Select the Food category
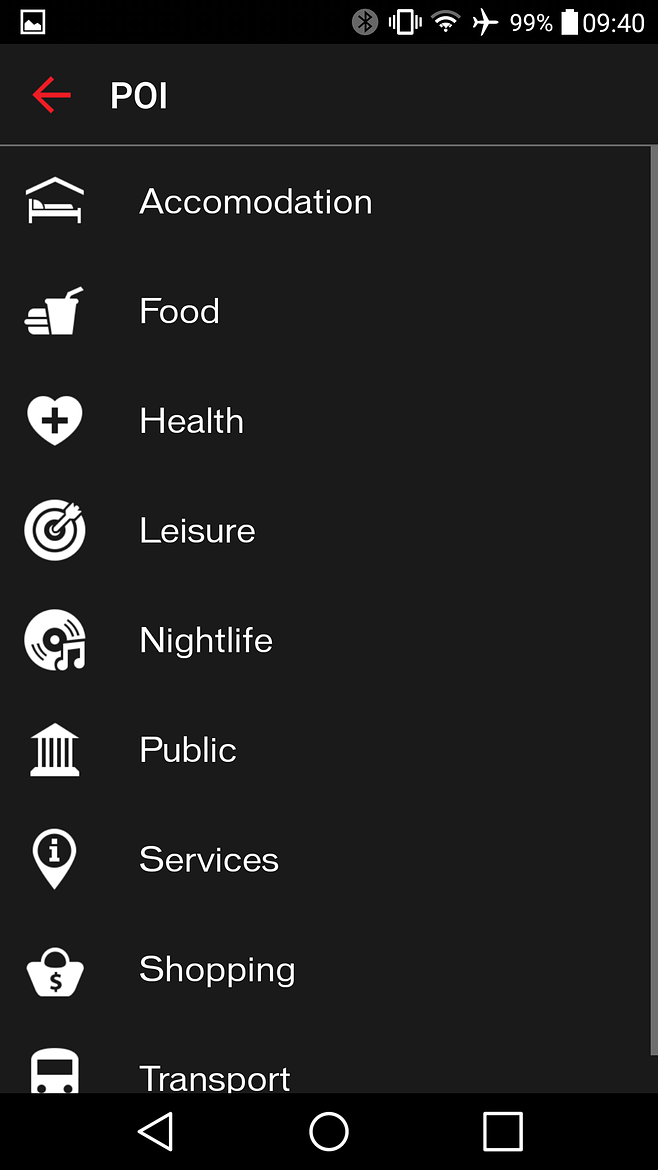The image size is (658, 1170). (325, 311)
